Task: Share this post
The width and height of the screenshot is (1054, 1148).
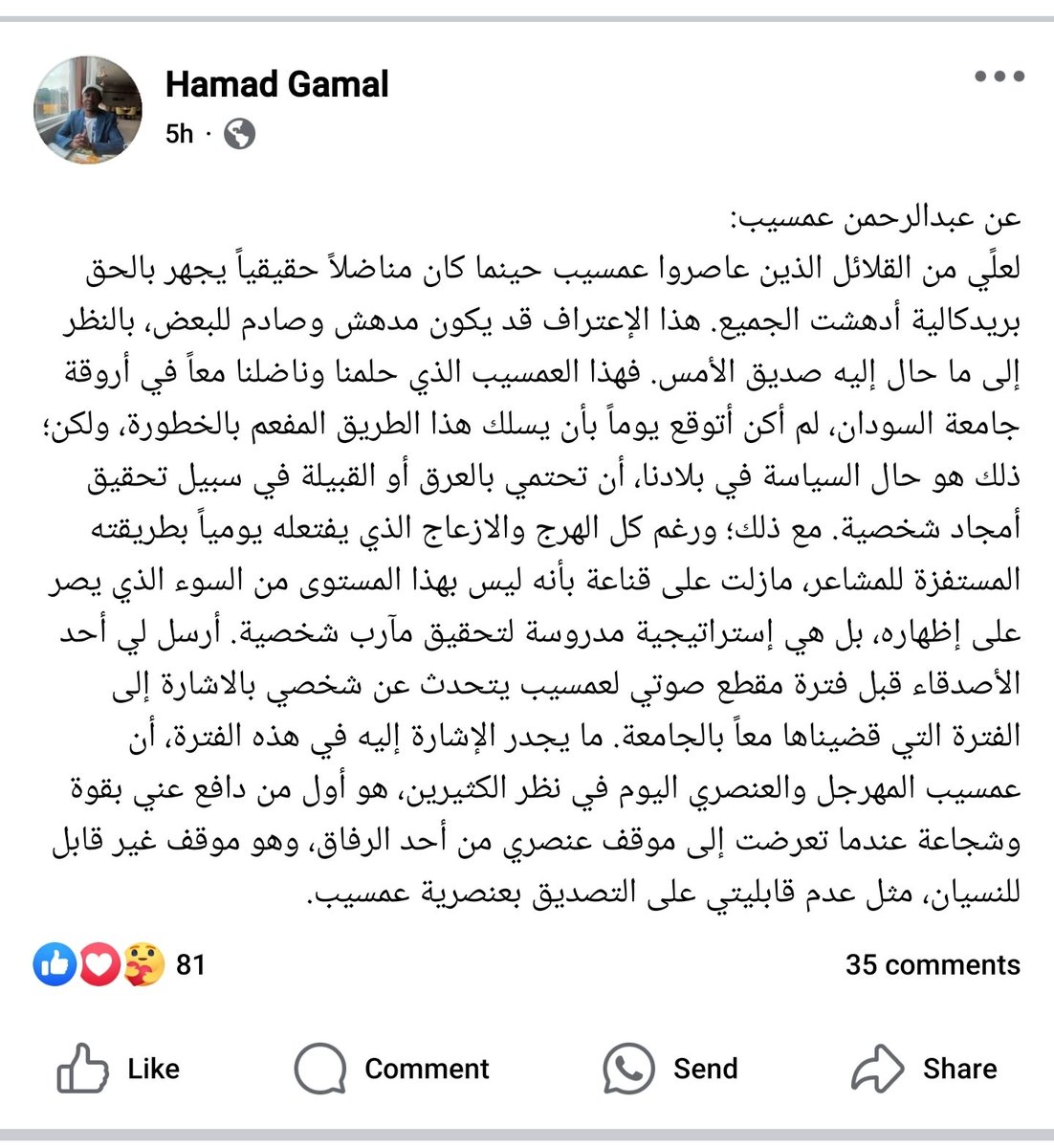Action: (x=924, y=1069)
